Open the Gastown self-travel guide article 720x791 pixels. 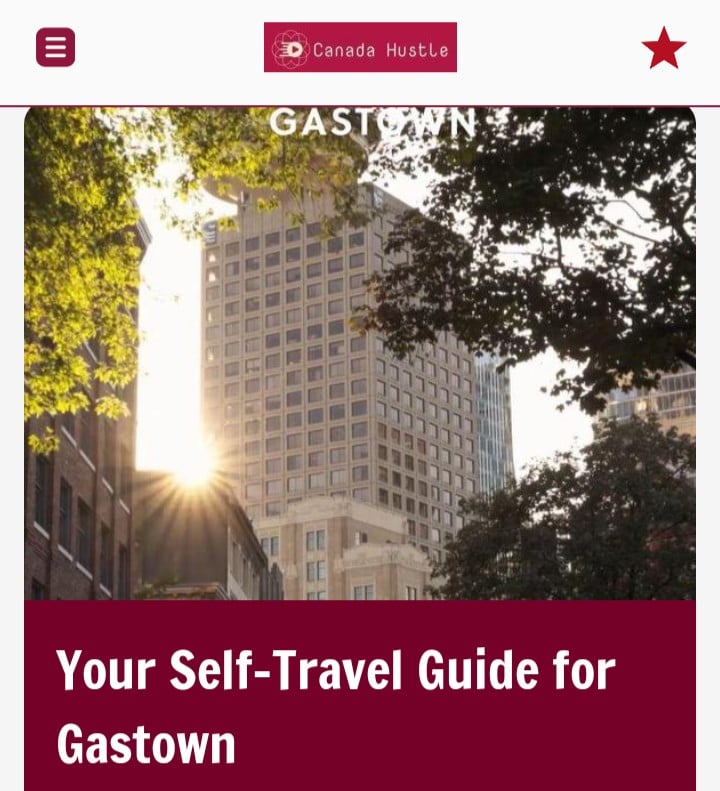[x=336, y=706]
